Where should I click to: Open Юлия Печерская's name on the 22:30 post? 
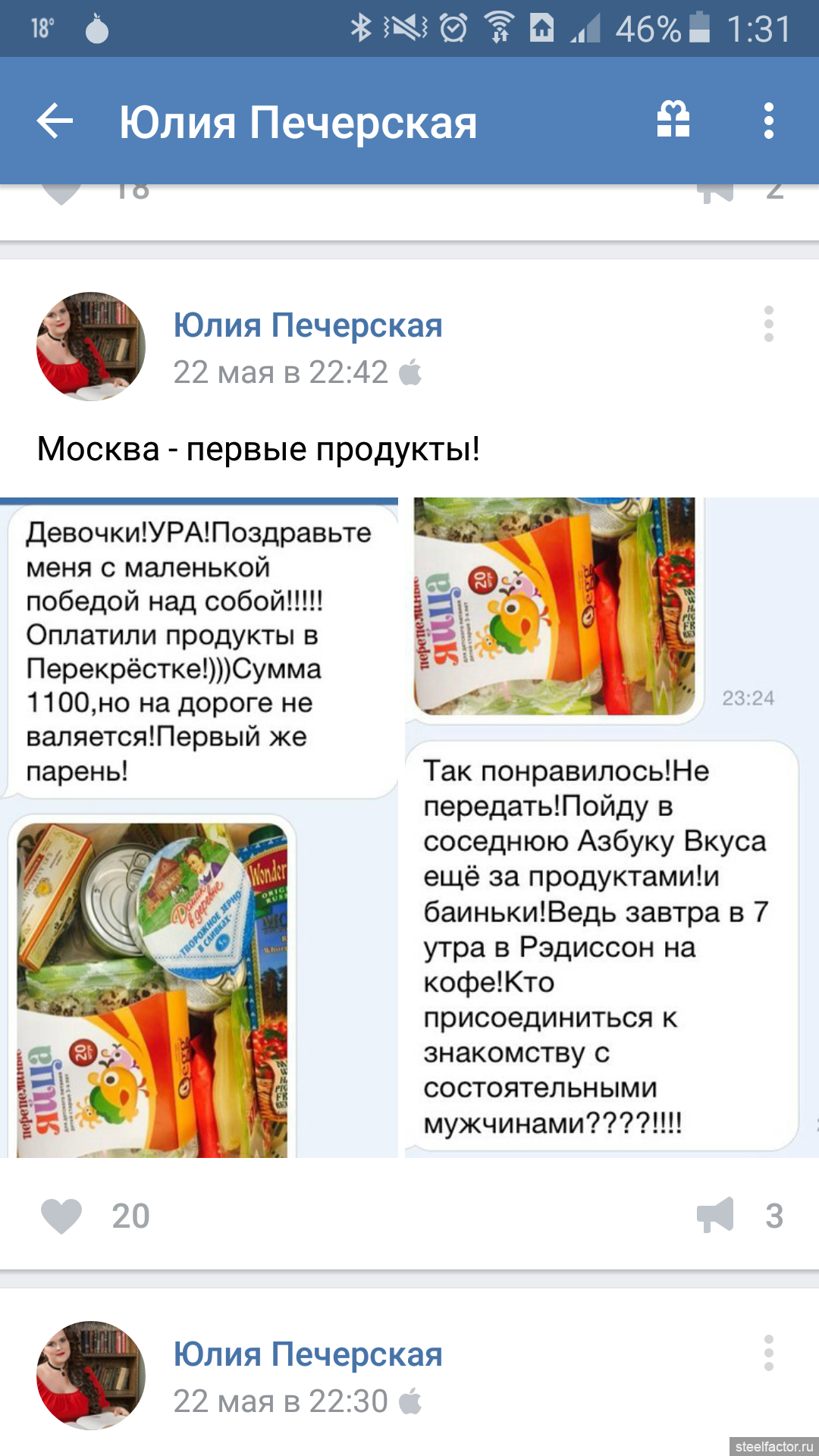(307, 1354)
